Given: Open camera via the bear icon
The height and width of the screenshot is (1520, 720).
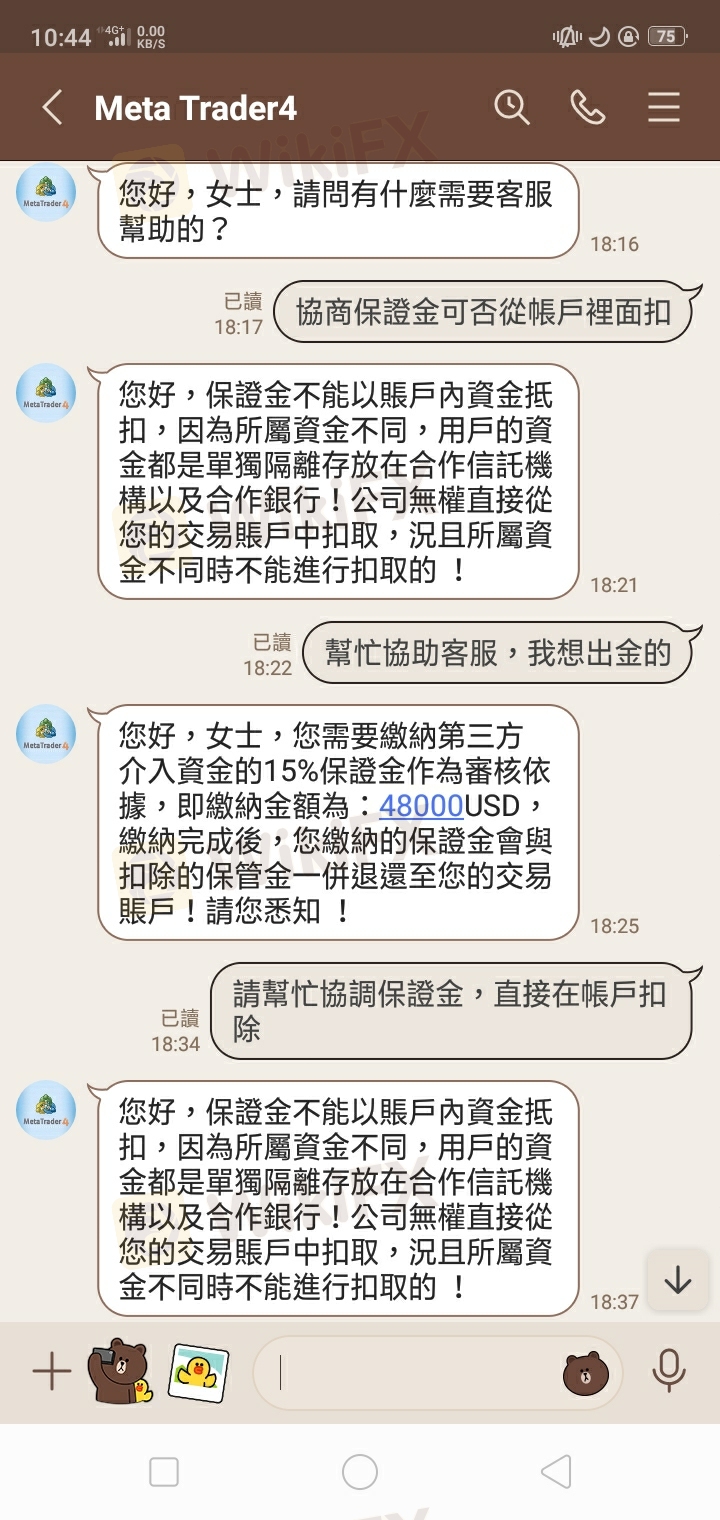Looking at the screenshot, I should point(119,1372).
